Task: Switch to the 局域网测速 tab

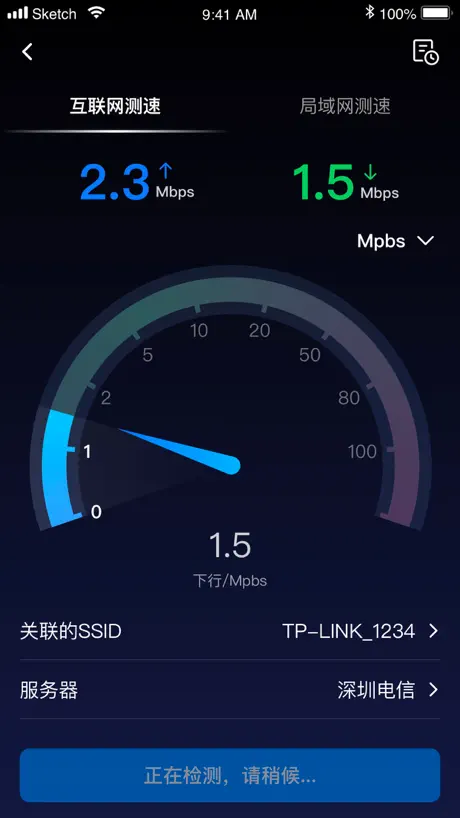Action: (x=345, y=106)
